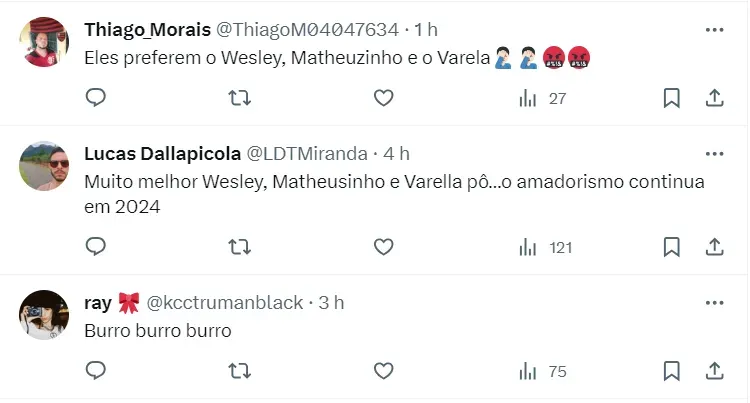View Lucas Dallapicola's profile name link
The width and height of the screenshot is (750, 403).
[162, 154]
